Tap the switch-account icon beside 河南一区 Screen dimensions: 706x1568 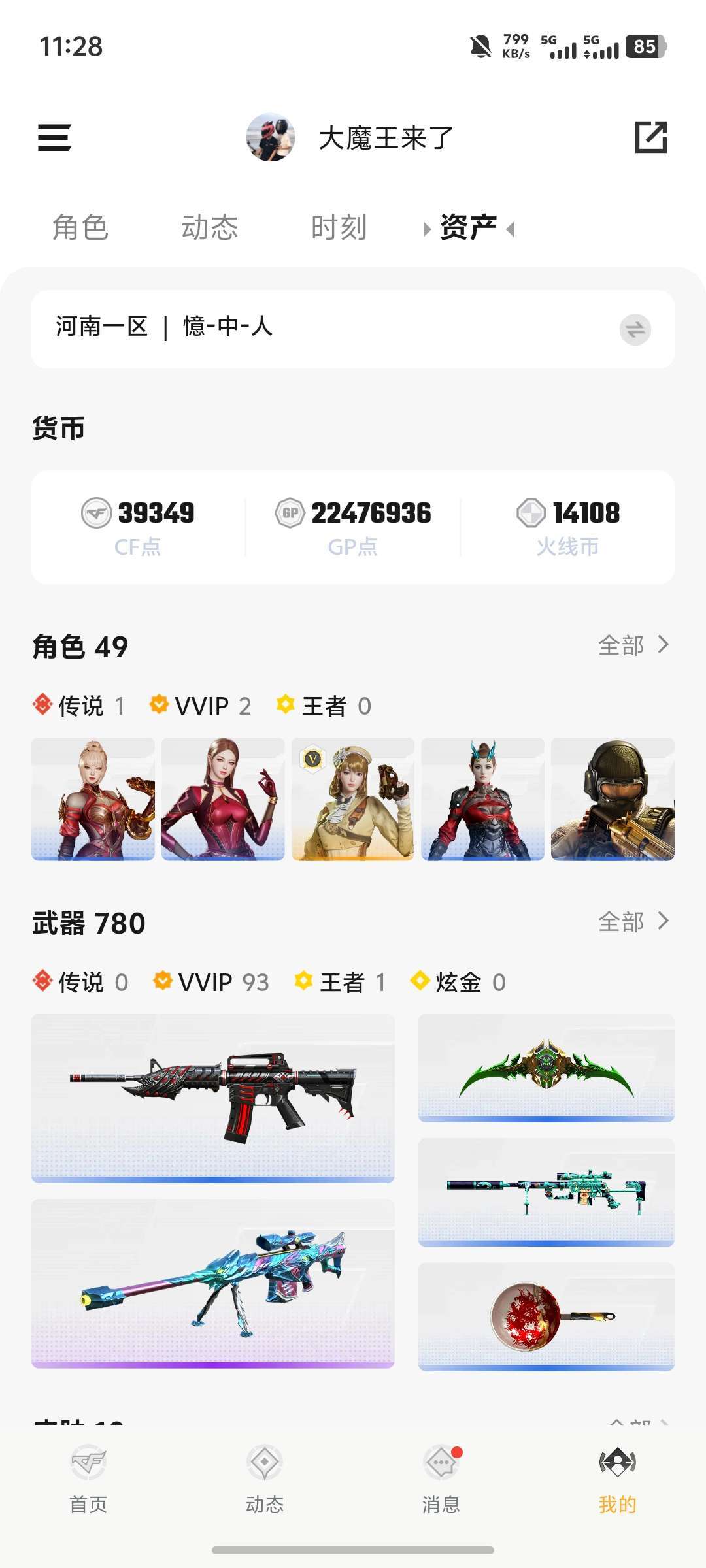635,330
